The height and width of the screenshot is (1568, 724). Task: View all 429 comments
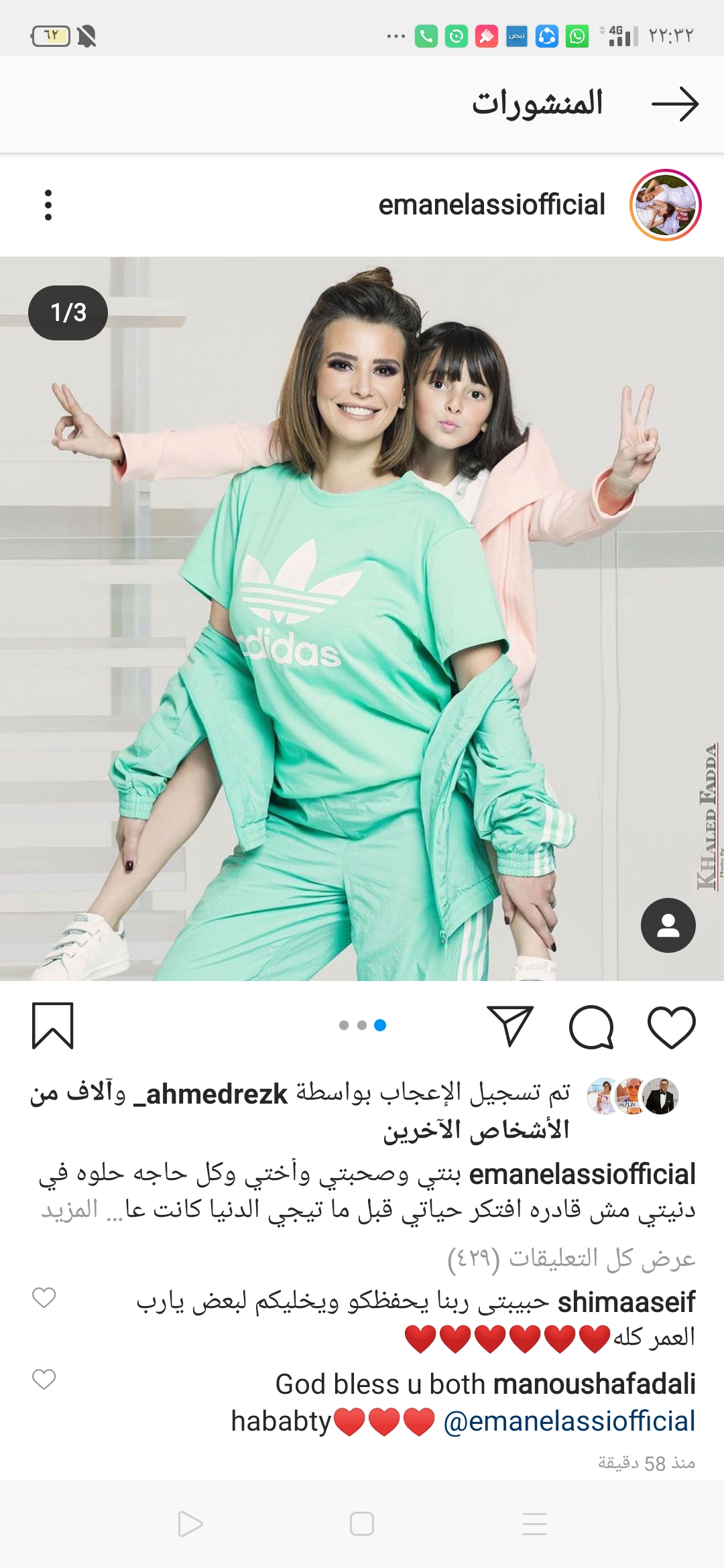571,1258
